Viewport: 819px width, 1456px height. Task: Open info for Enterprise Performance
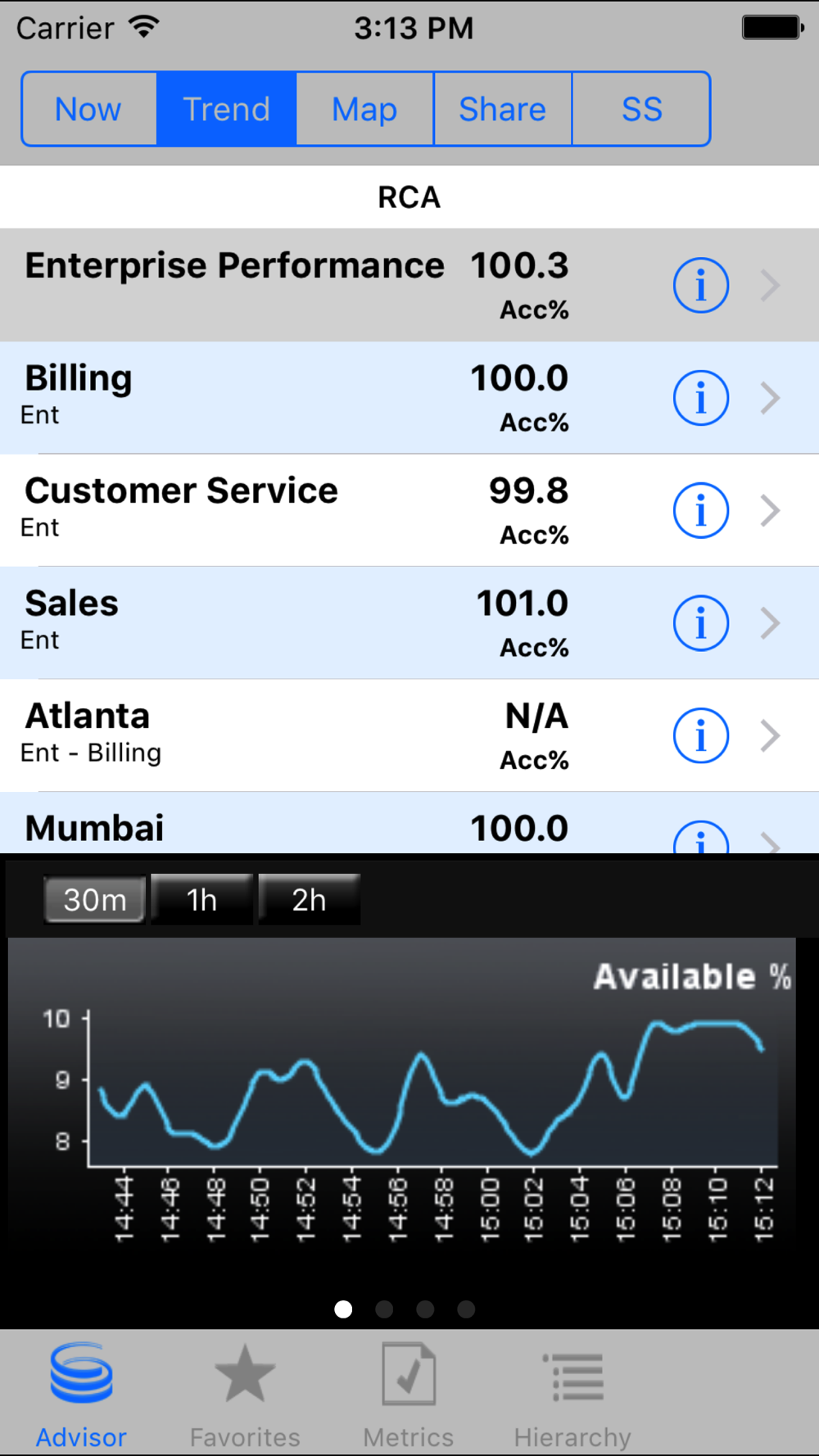[701, 285]
